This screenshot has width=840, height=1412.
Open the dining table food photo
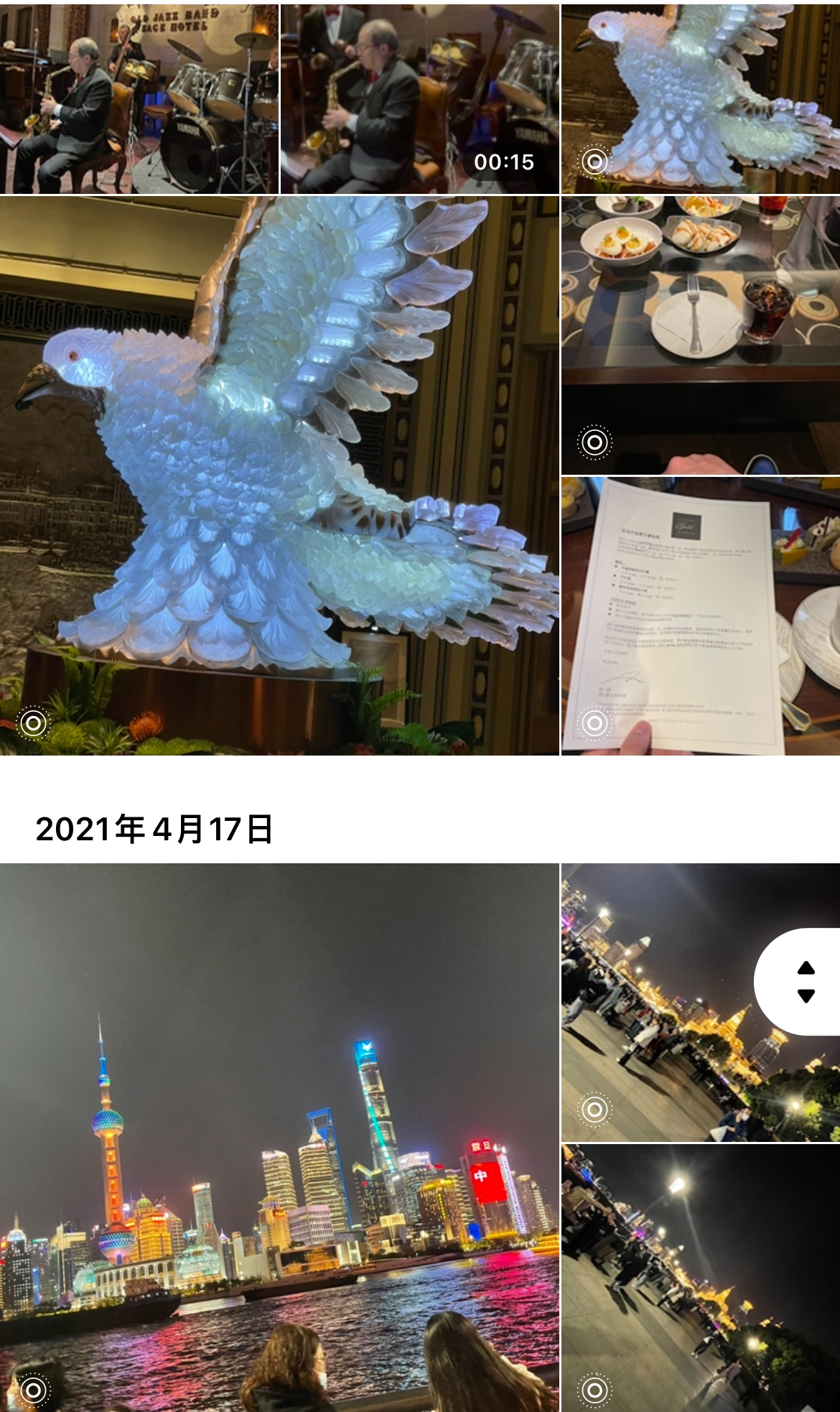(701, 335)
